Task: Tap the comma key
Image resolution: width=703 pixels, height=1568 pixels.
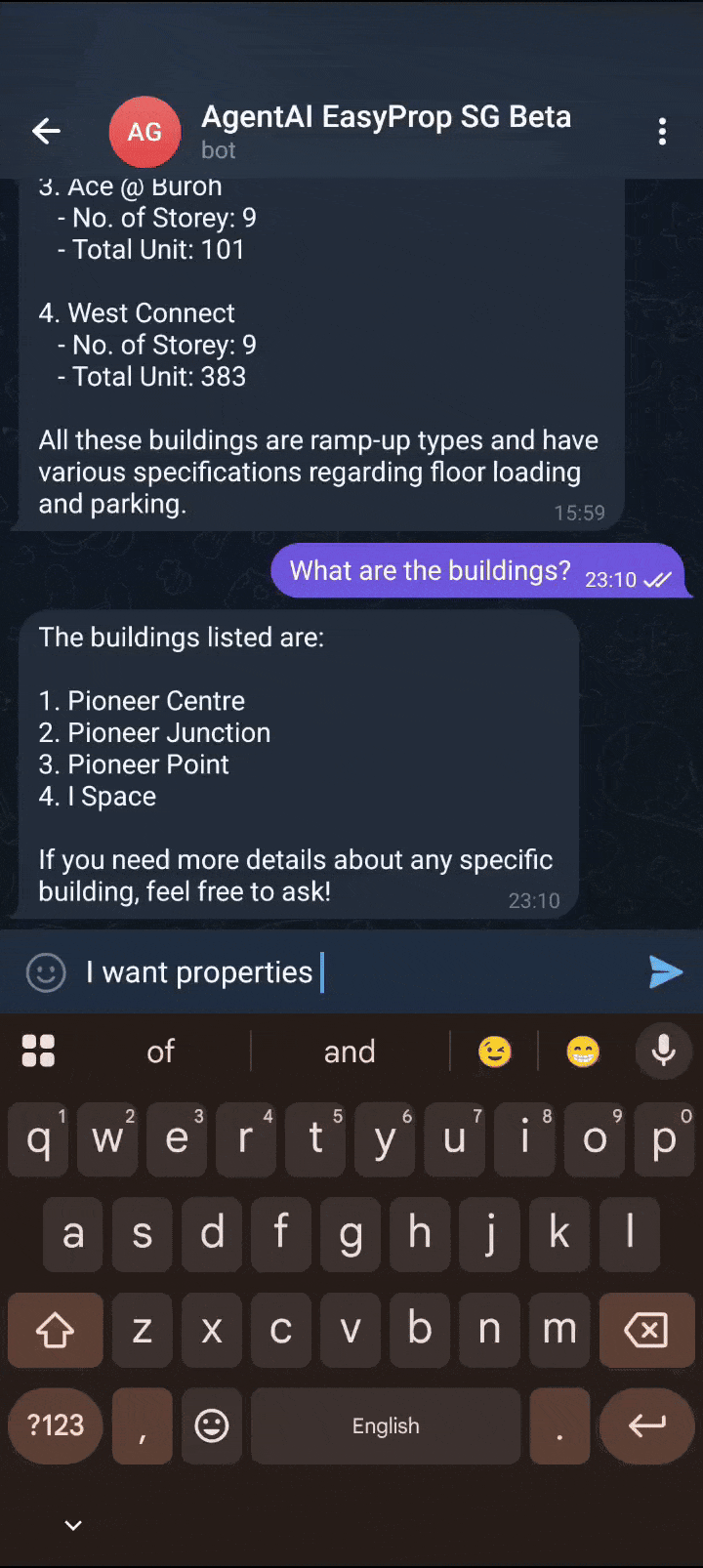Action: point(142,1426)
